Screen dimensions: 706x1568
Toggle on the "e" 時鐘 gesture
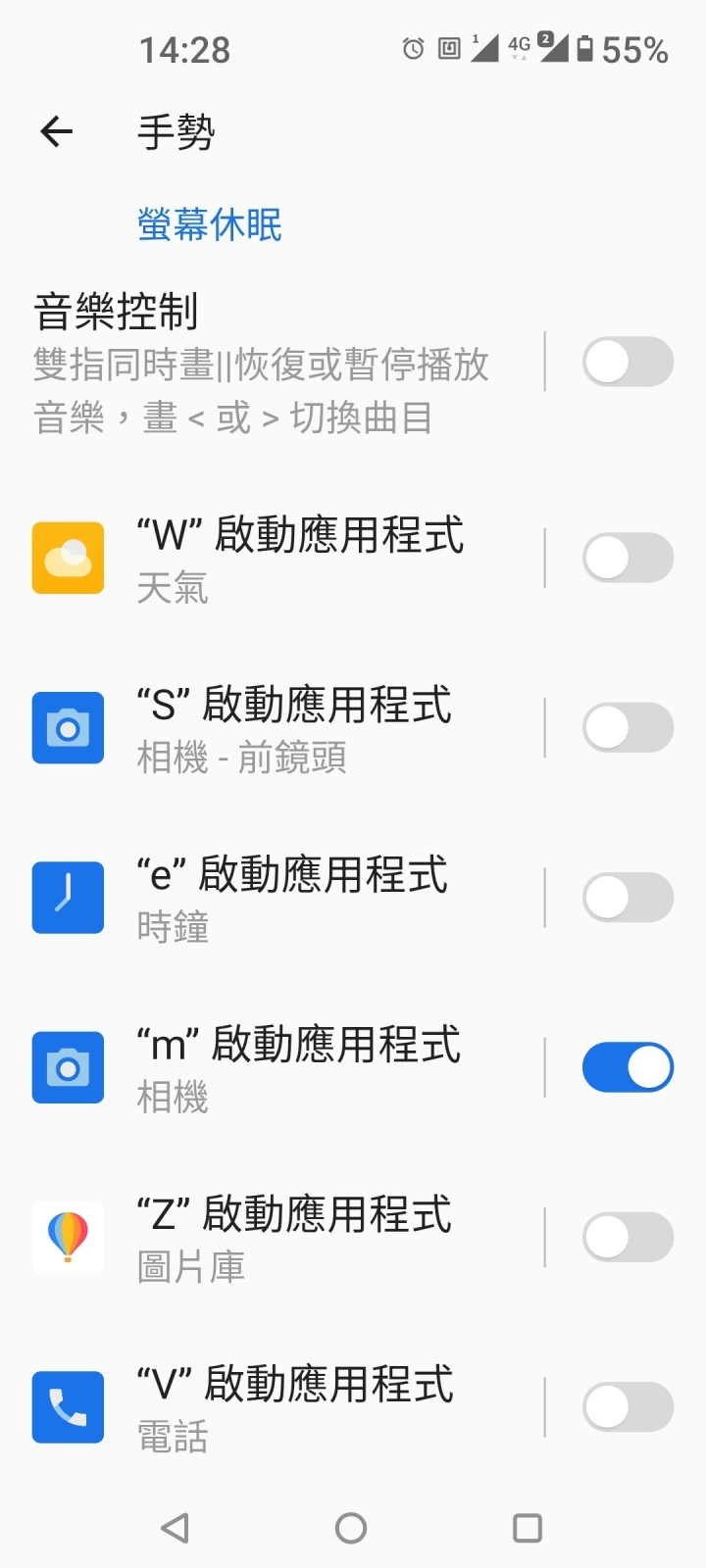click(628, 898)
